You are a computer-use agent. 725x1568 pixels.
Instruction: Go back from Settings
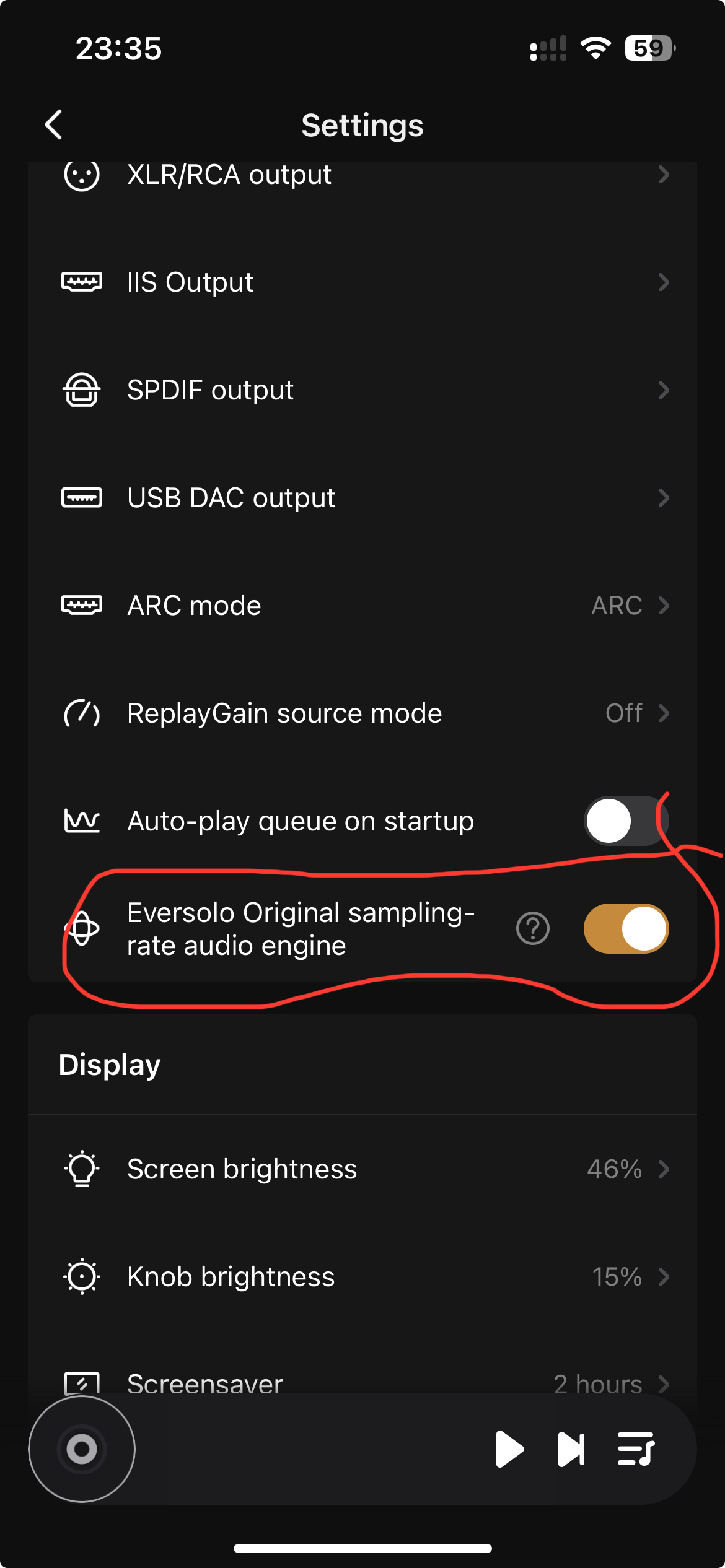point(54,125)
